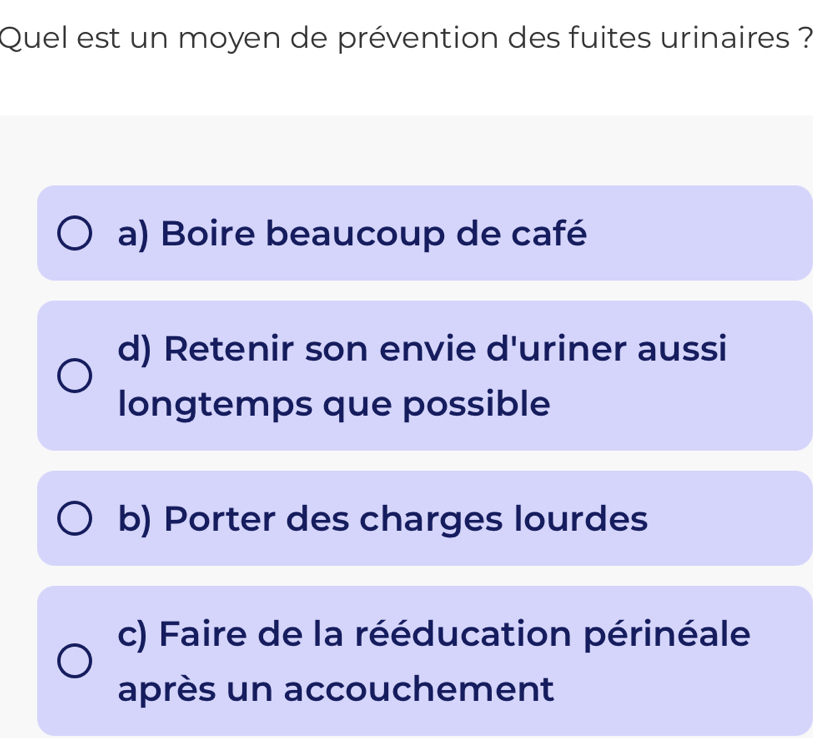Select c) Faire de la rééducation périnéale

(74, 661)
